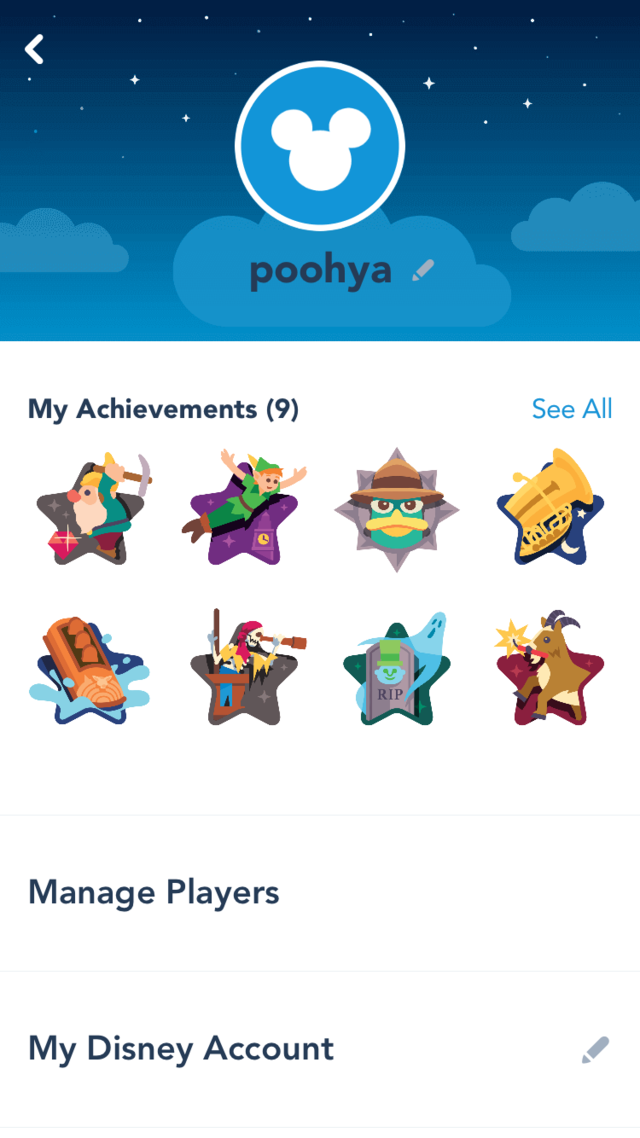Edit My Disney Account
Image resolution: width=640 pixels, height=1138 pixels.
point(595,1049)
